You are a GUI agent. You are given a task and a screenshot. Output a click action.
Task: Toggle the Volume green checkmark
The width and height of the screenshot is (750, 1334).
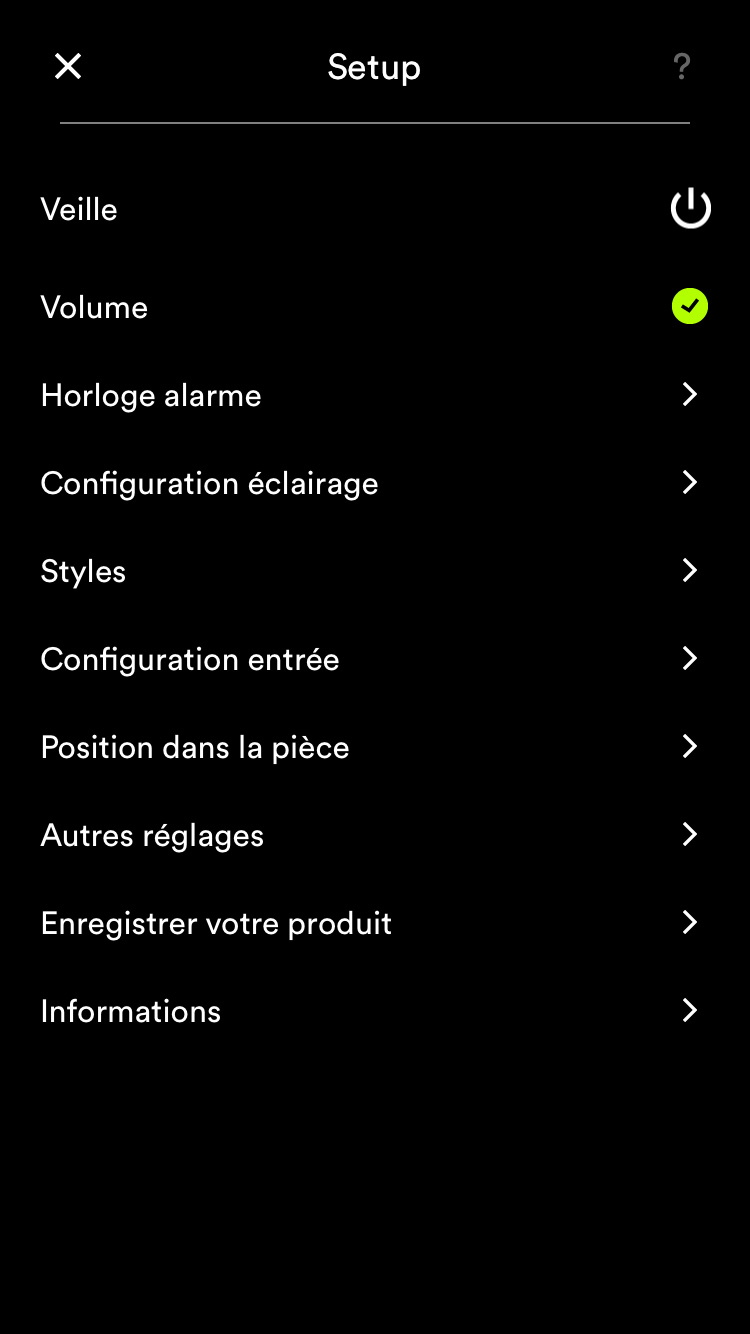(690, 306)
